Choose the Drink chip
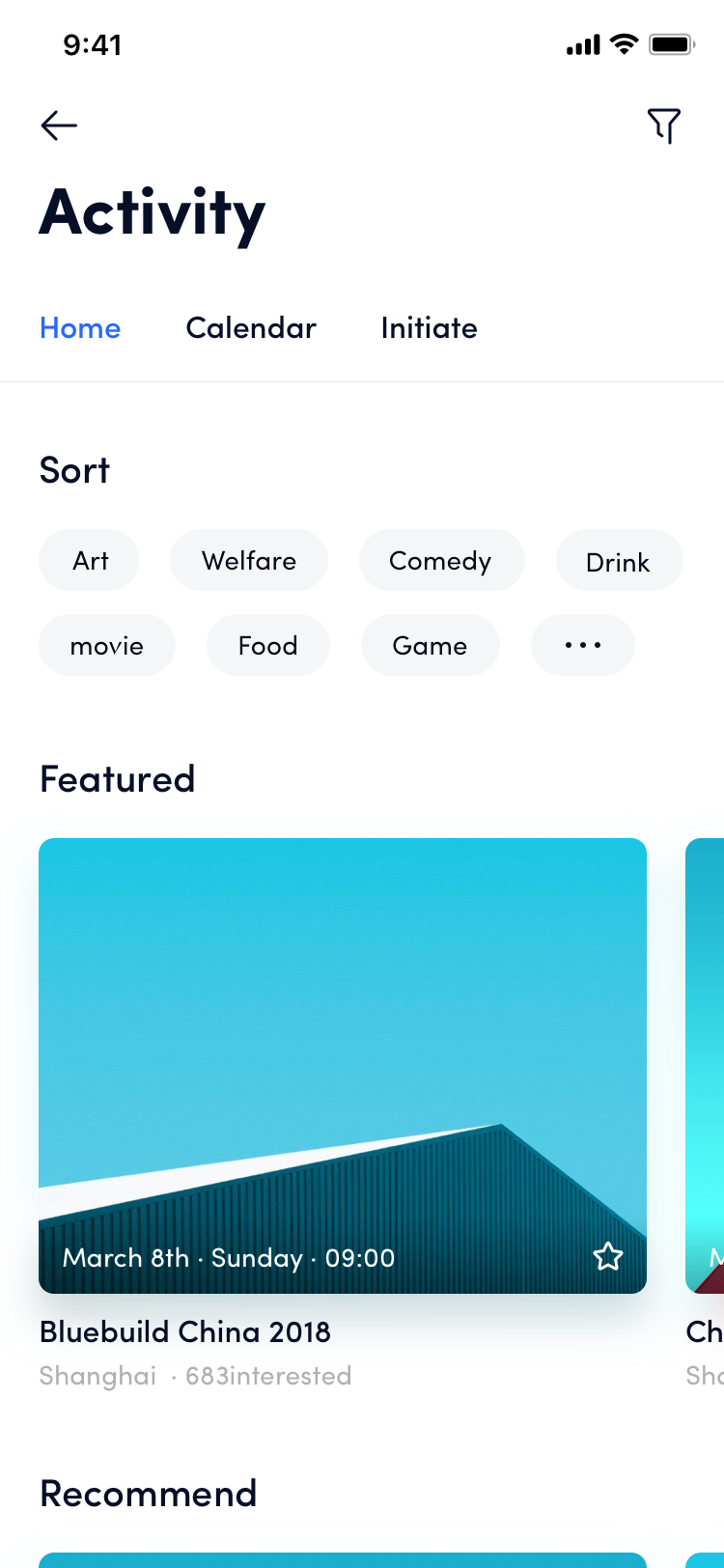The width and height of the screenshot is (724, 1568). point(619,560)
